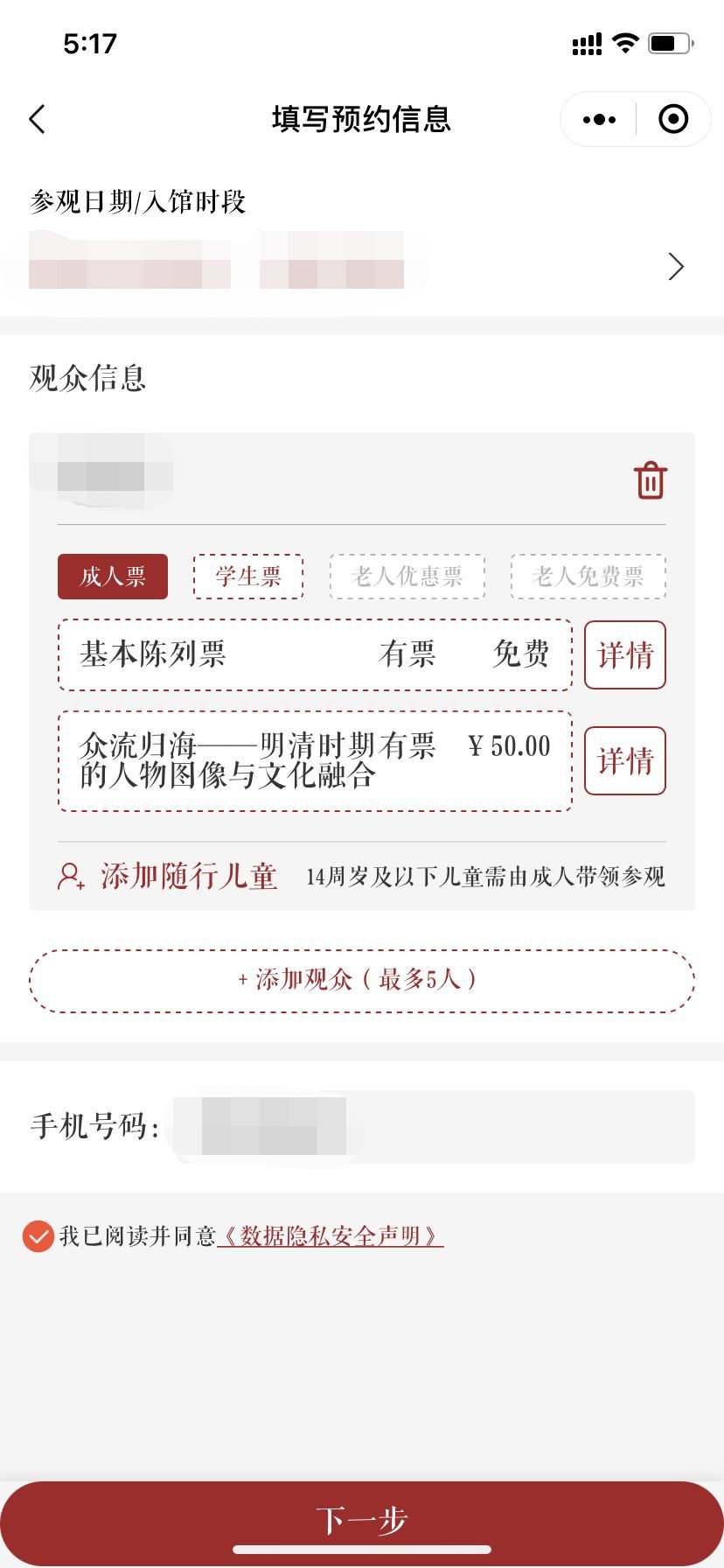Open 《数据隐私安全声明》 link

[331, 1236]
